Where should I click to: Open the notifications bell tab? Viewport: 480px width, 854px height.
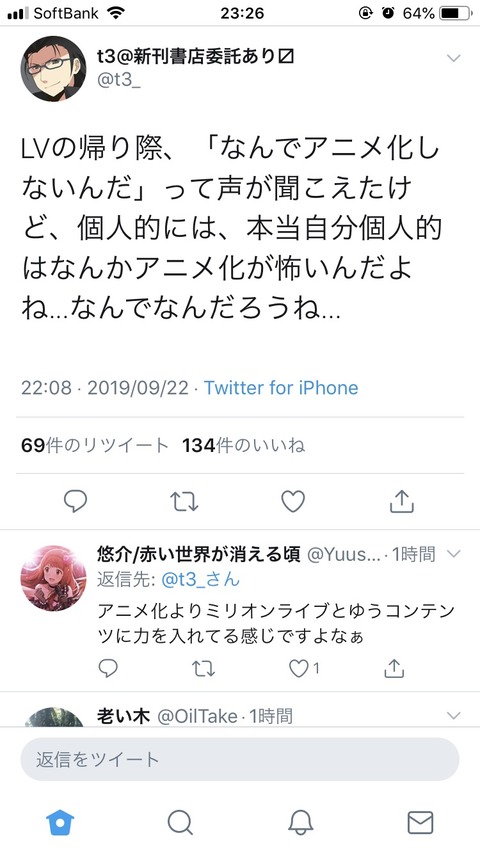pyautogui.click(x=300, y=822)
